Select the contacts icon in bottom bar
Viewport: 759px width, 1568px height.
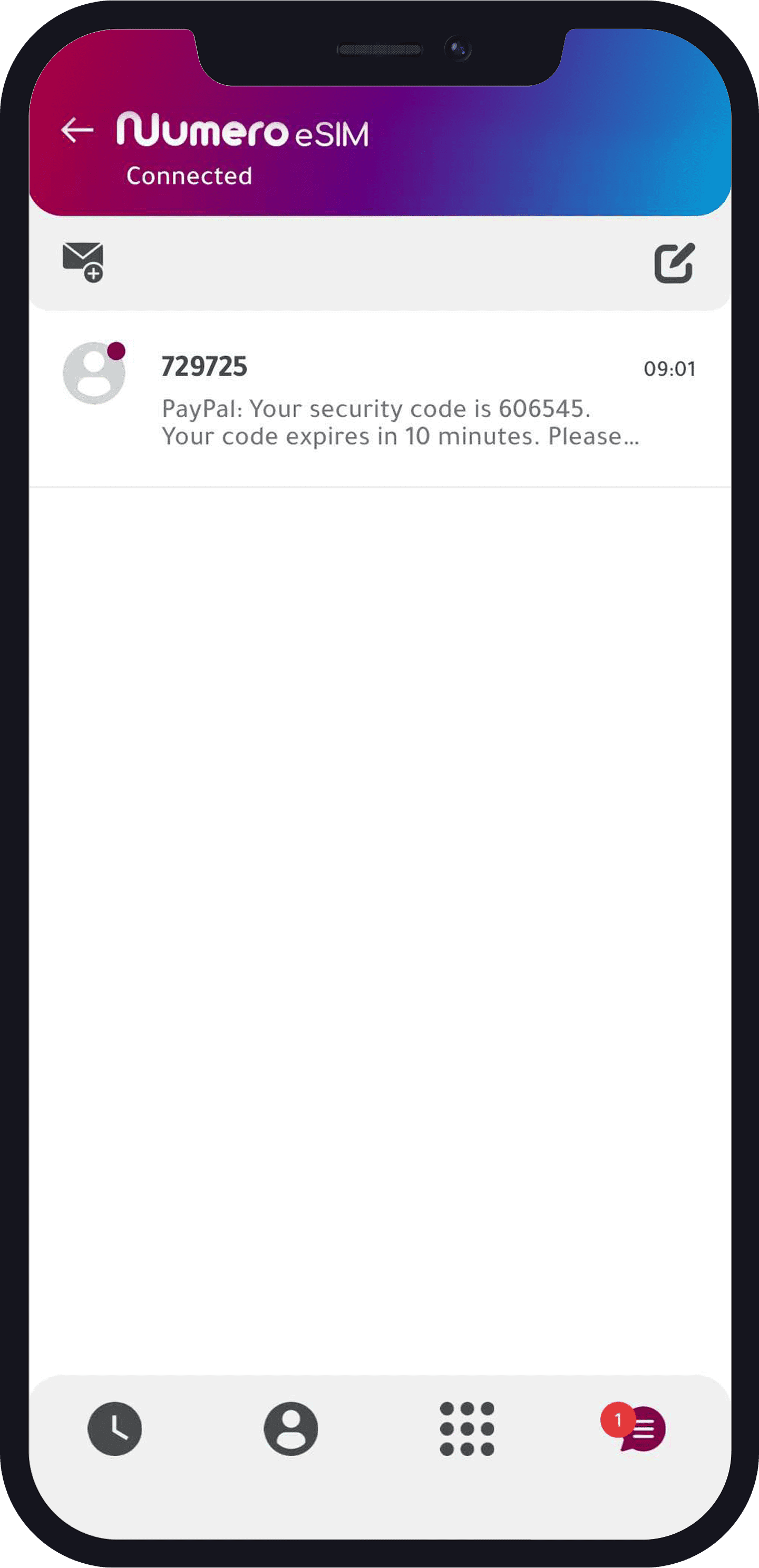292,1428
